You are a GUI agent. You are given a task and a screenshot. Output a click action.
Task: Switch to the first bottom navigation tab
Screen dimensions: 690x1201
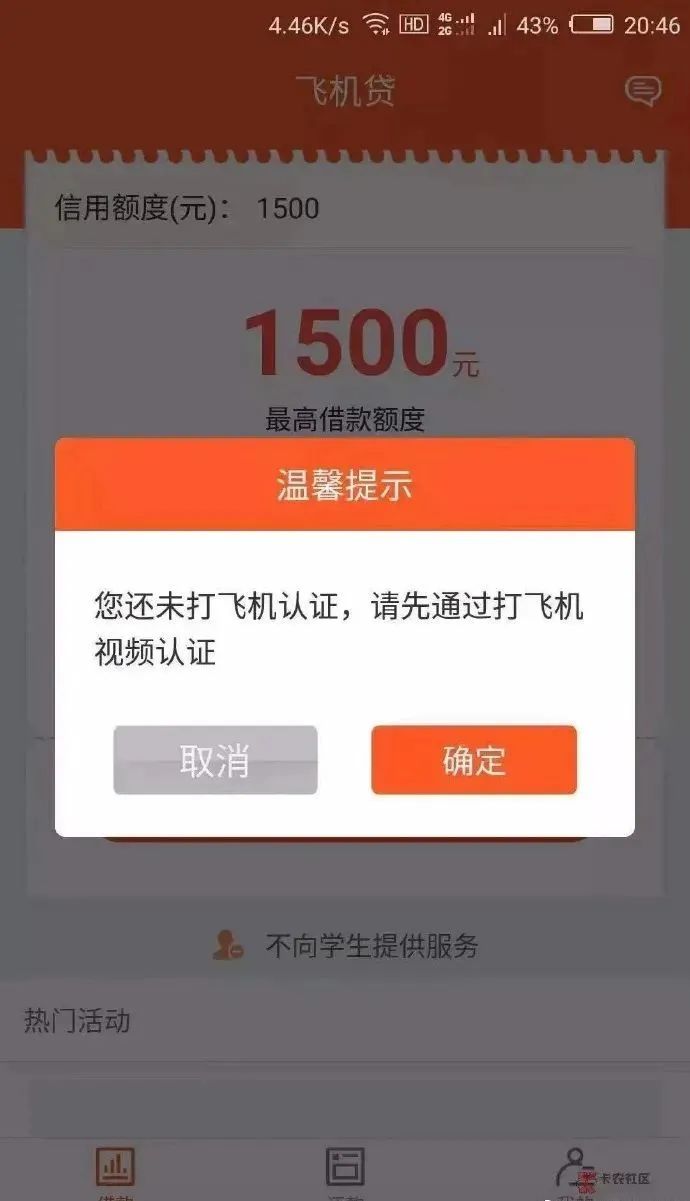click(115, 1170)
